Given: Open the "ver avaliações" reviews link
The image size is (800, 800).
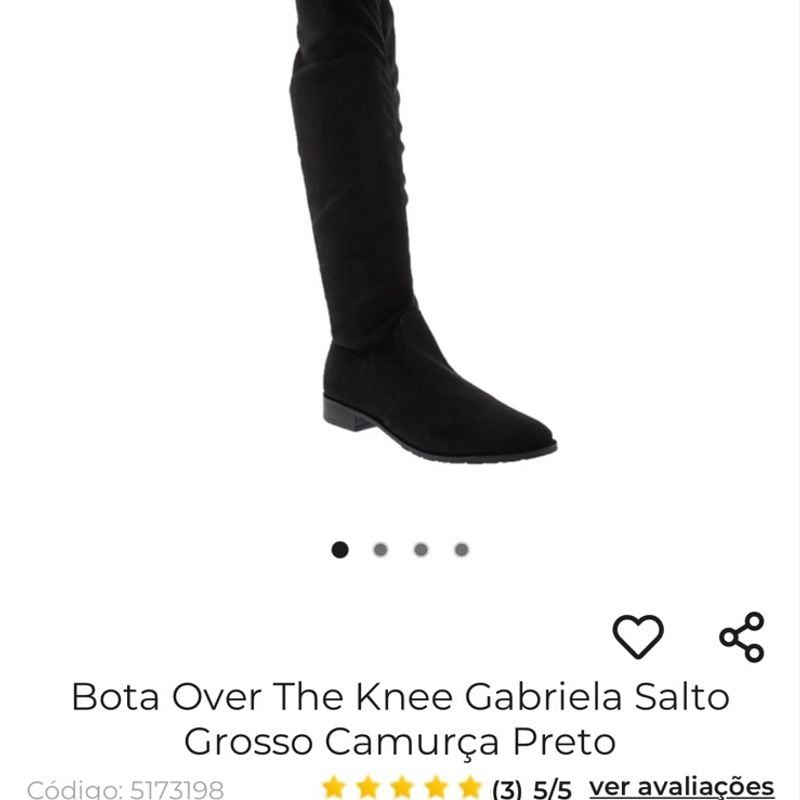Looking at the screenshot, I should coord(681,786).
